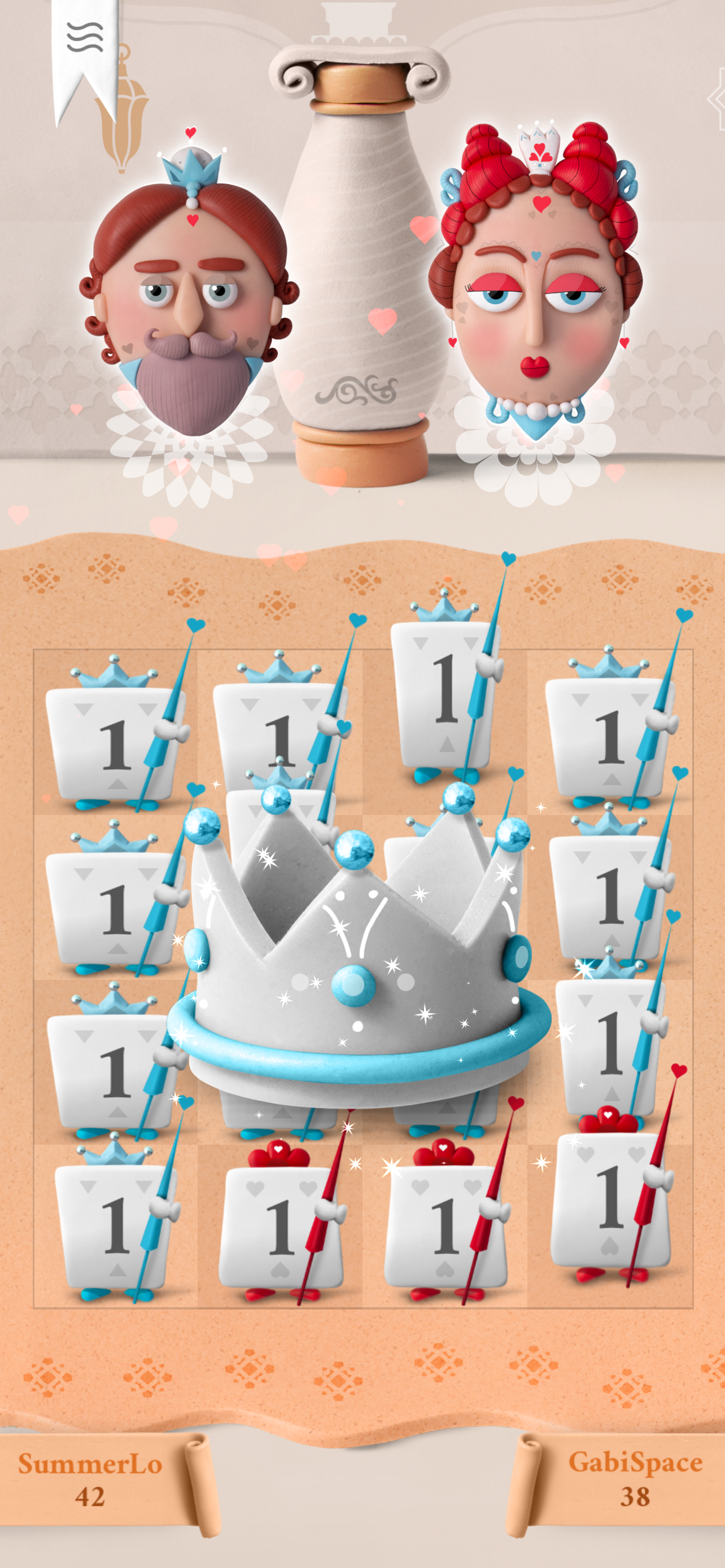Tap the partial arrow at the right edge
This screenshot has width=725, height=1568.
pos(717,99)
